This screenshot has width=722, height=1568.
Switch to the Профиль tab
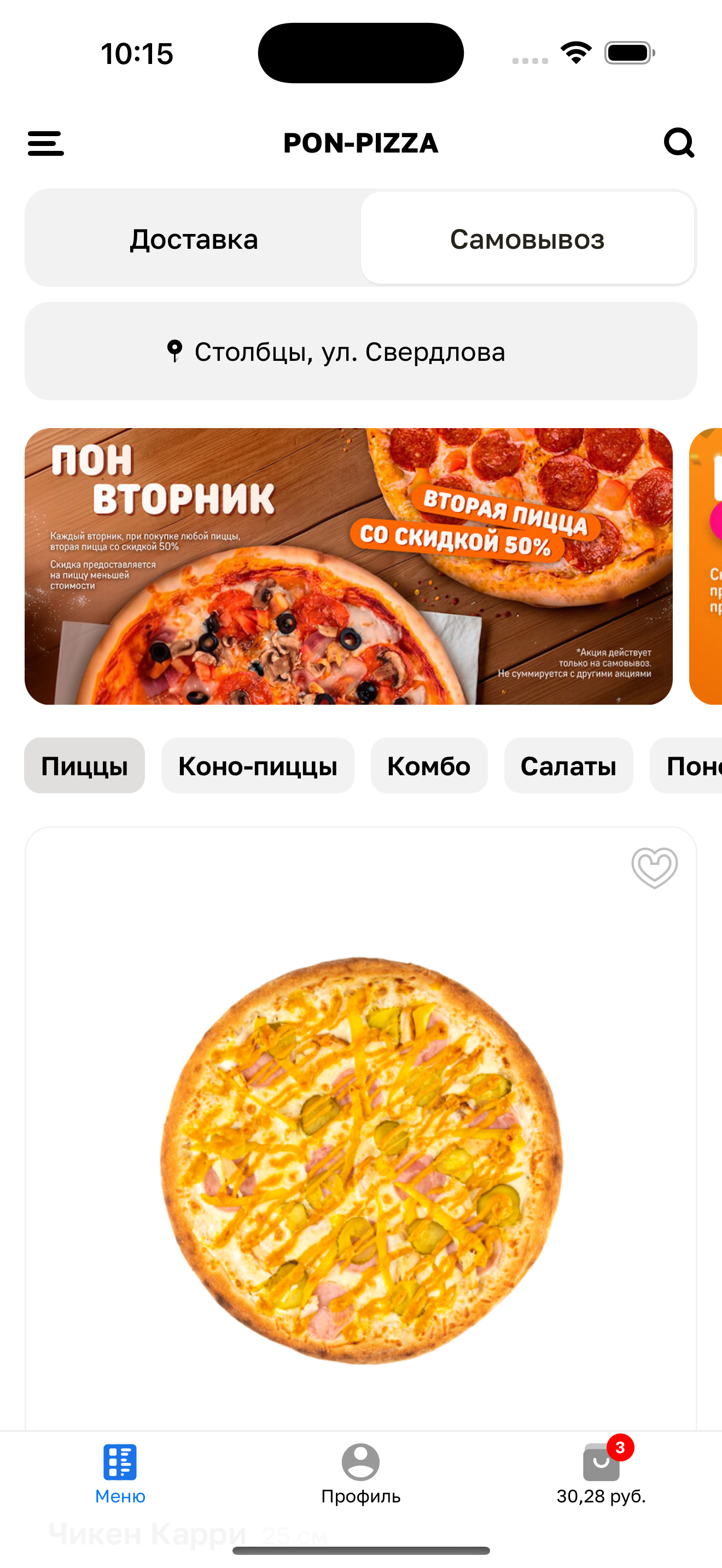point(360,1473)
